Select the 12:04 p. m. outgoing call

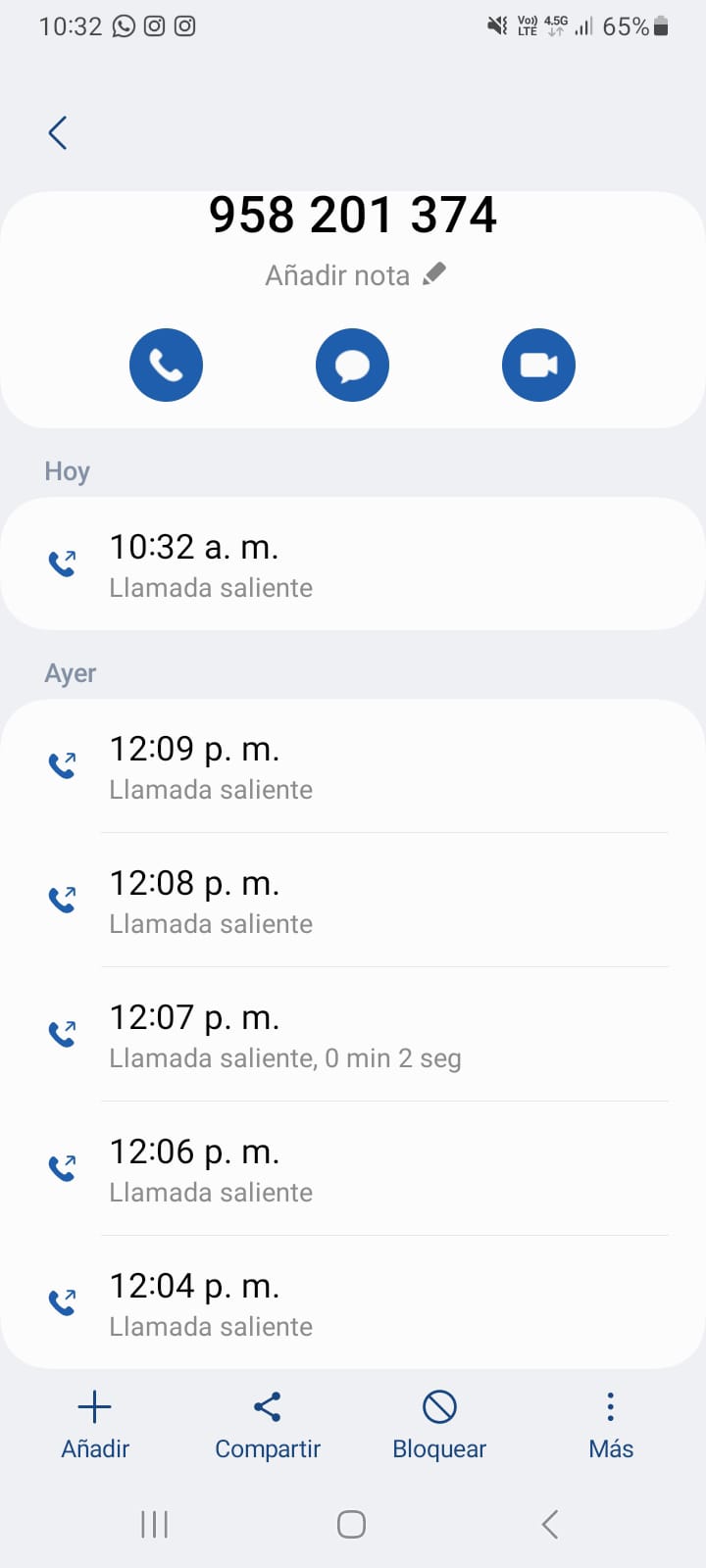353,1303
